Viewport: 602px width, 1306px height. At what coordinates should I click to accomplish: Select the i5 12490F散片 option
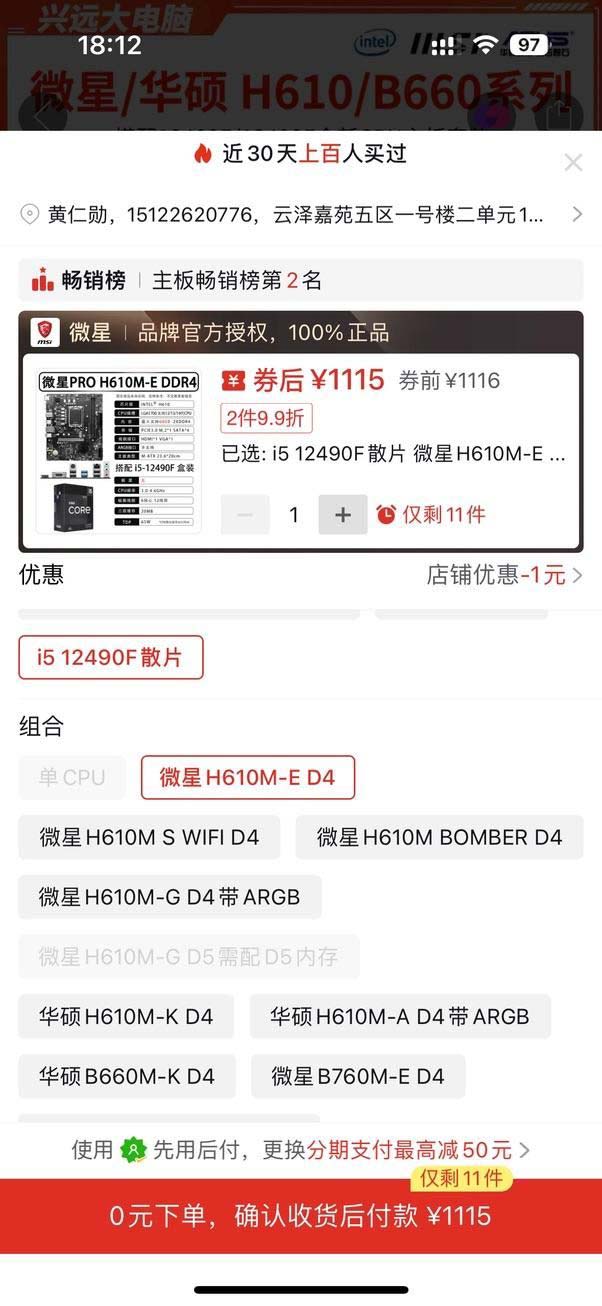(x=111, y=658)
